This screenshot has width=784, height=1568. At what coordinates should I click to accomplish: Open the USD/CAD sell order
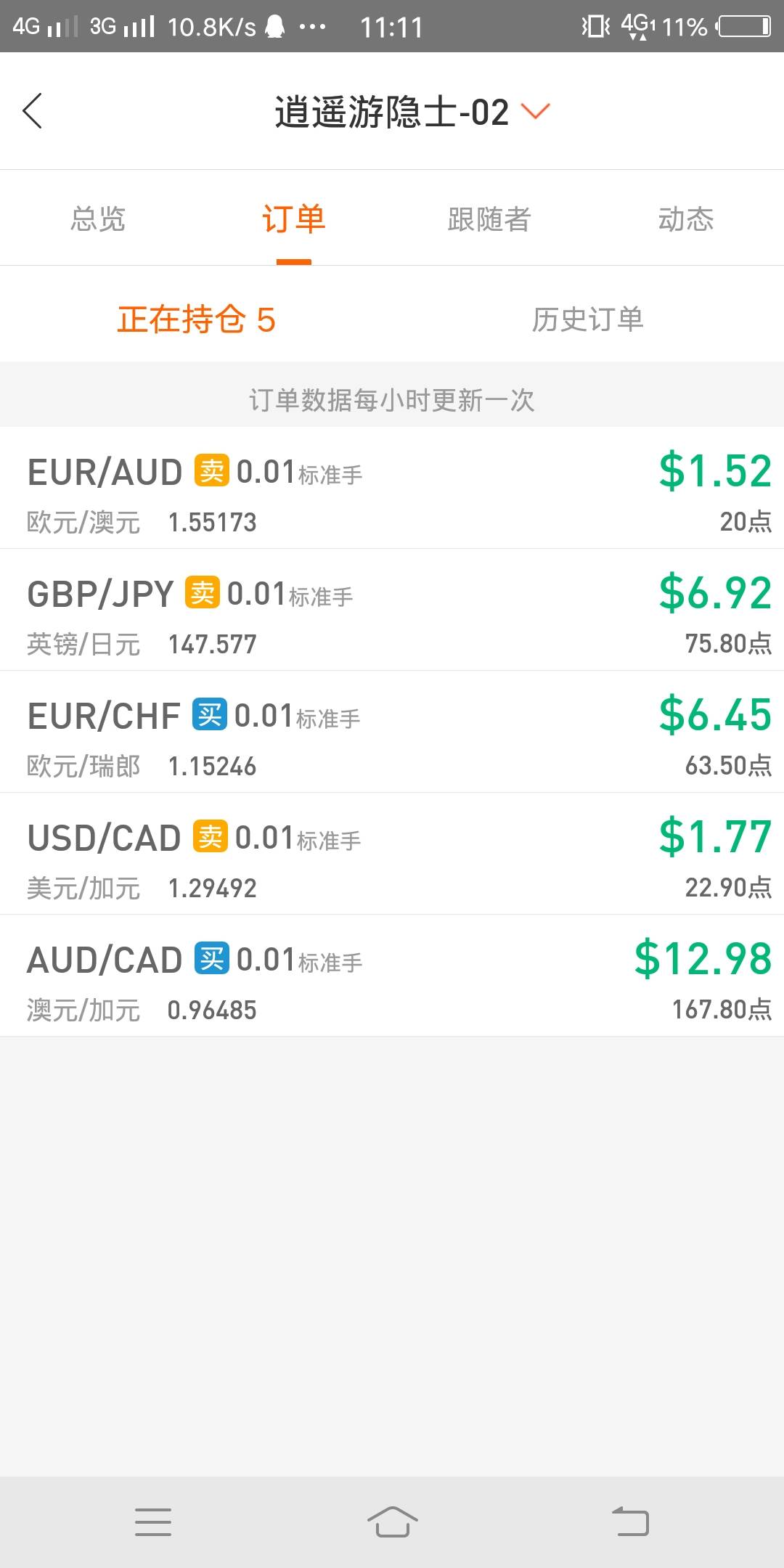tap(392, 854)
